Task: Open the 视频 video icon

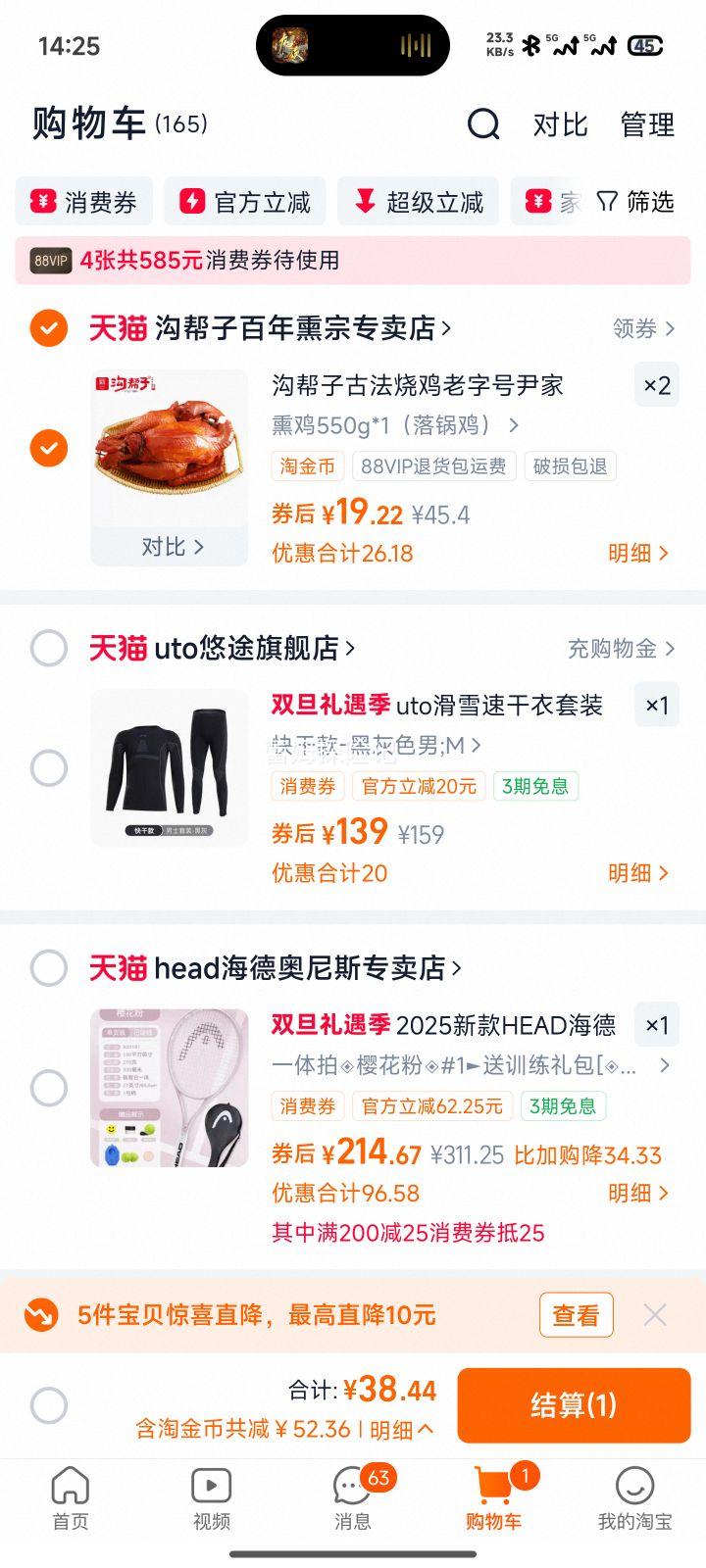Action: 211,1501
